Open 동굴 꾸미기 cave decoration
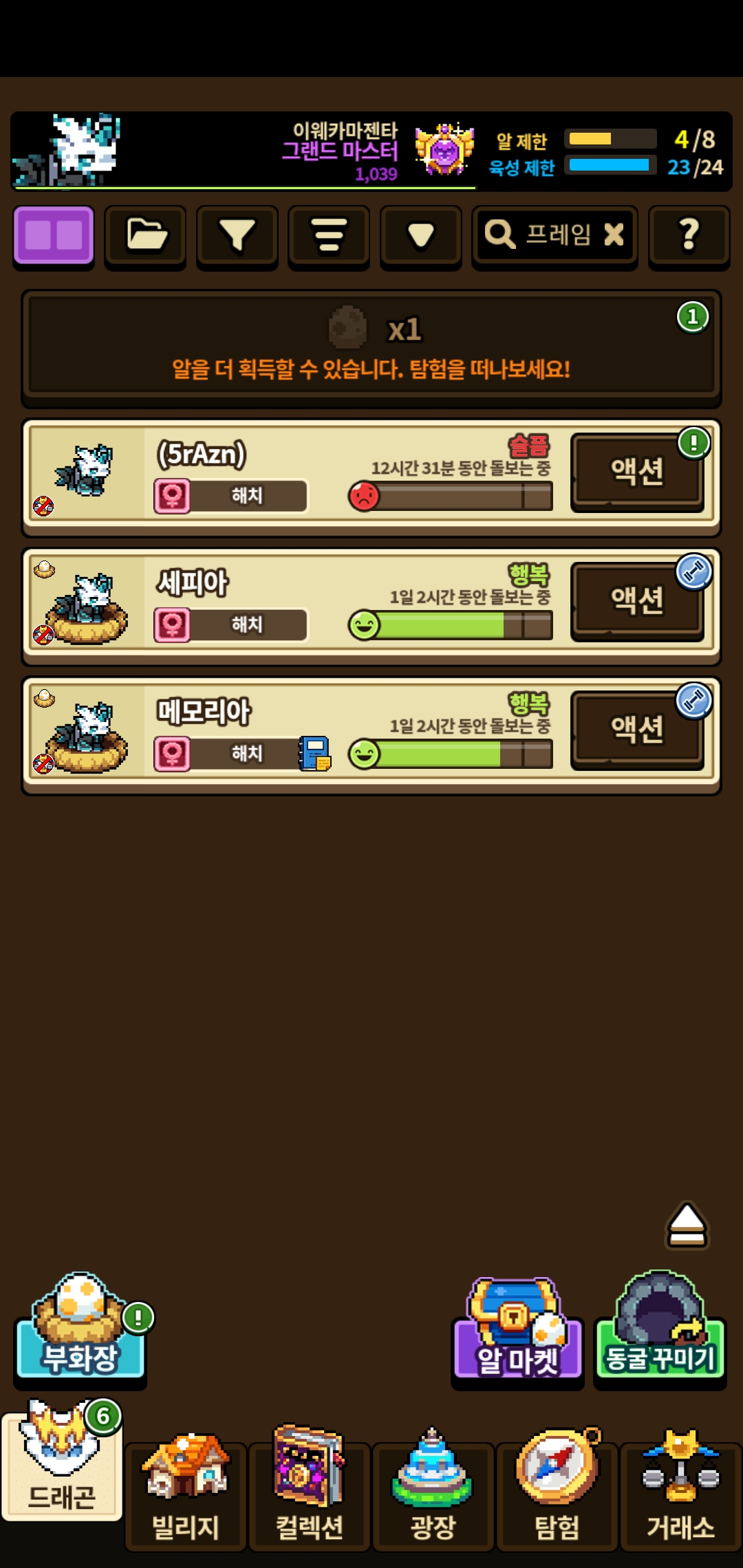 coord(660,1327)
